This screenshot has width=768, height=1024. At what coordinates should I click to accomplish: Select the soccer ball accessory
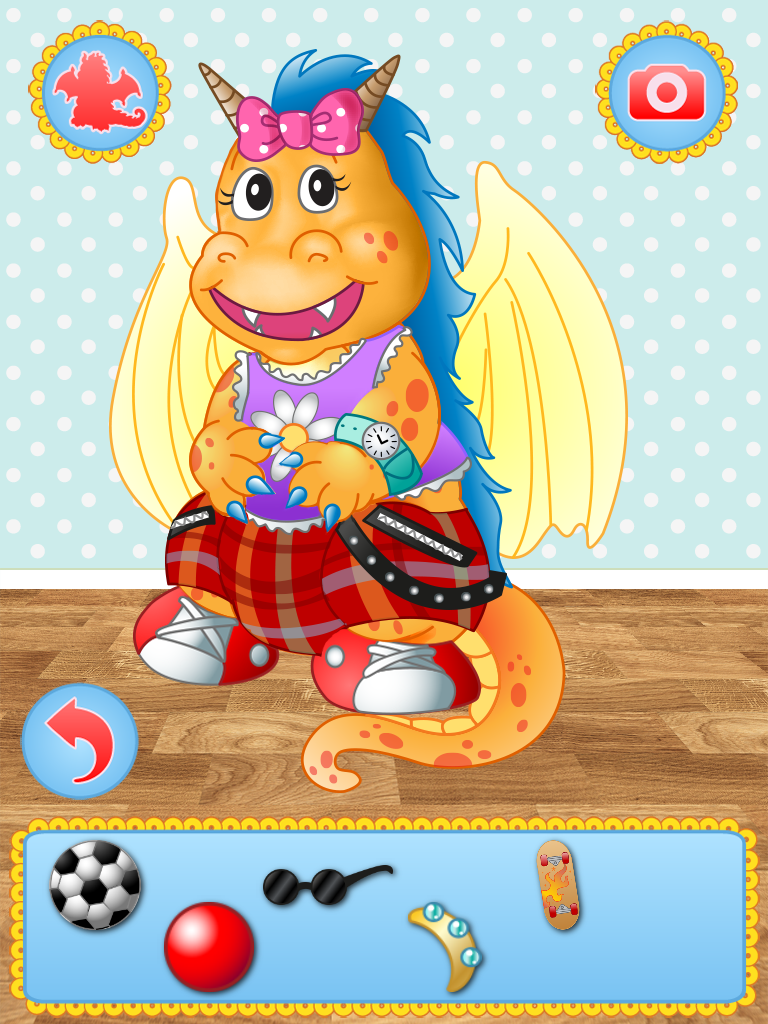(x=95, y=885)
